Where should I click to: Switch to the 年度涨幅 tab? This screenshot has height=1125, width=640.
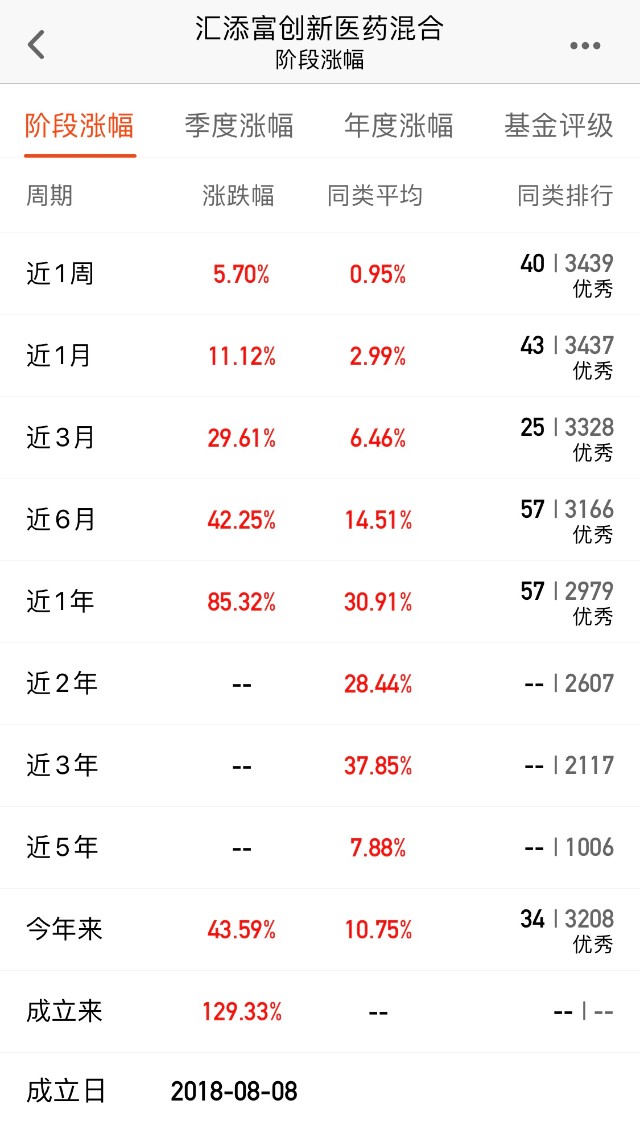tap(399, 126)
